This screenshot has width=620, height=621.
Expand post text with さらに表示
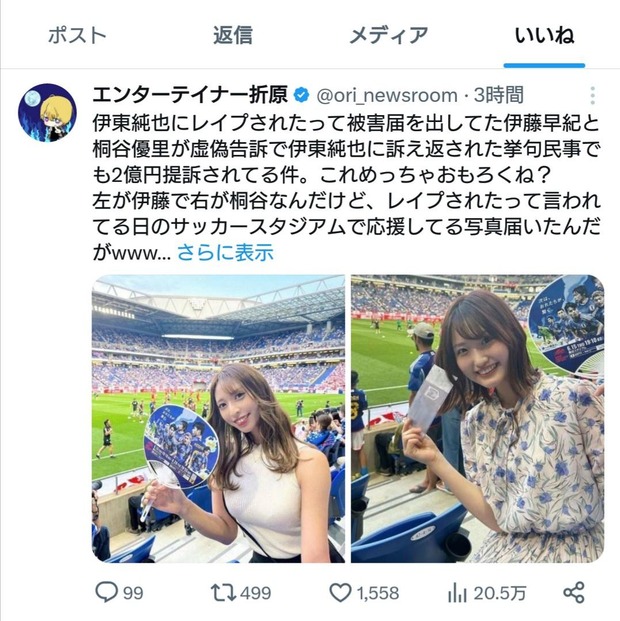[225, 252]
